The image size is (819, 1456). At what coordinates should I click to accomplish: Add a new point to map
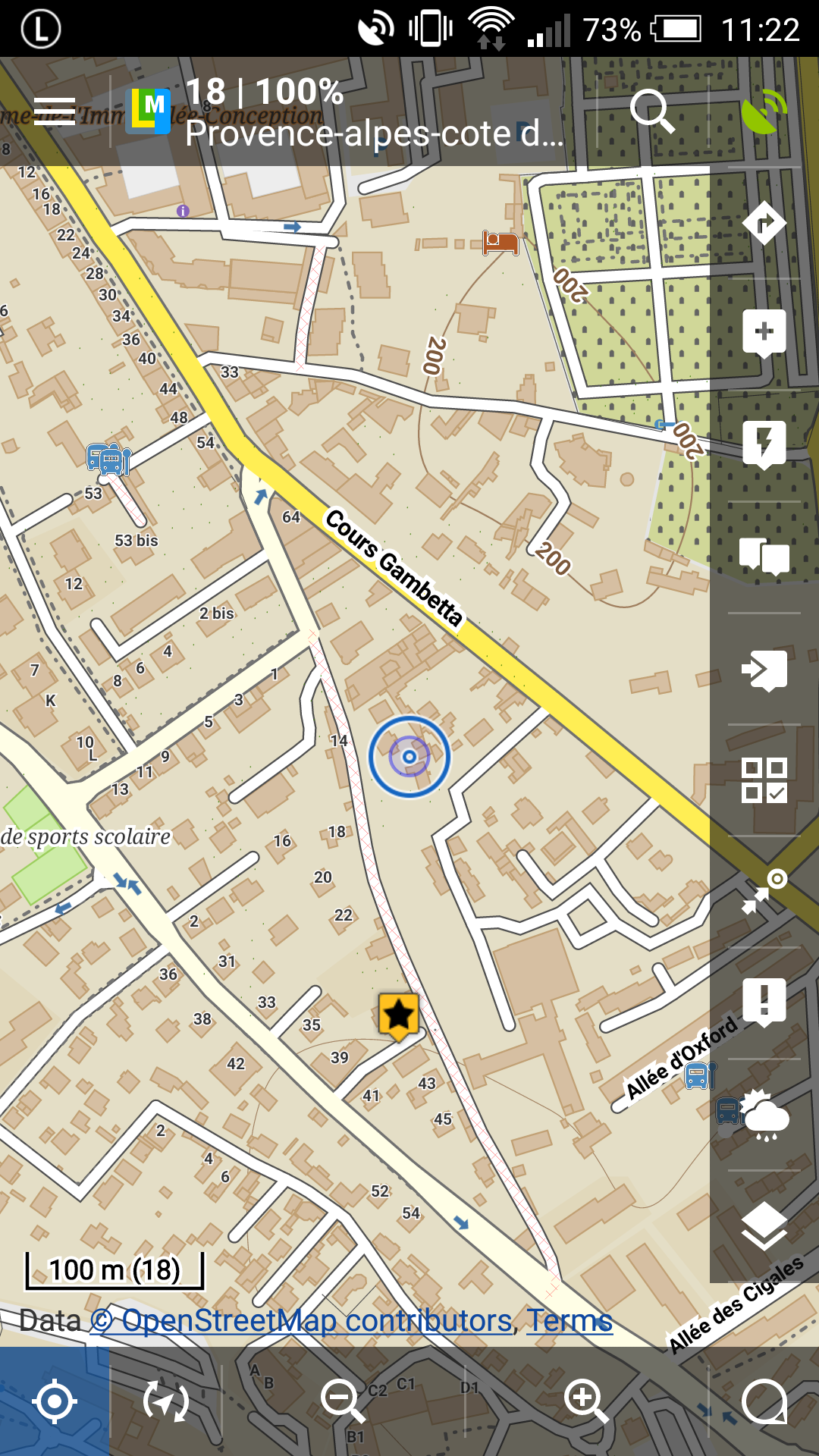click(x=764, y=334)
